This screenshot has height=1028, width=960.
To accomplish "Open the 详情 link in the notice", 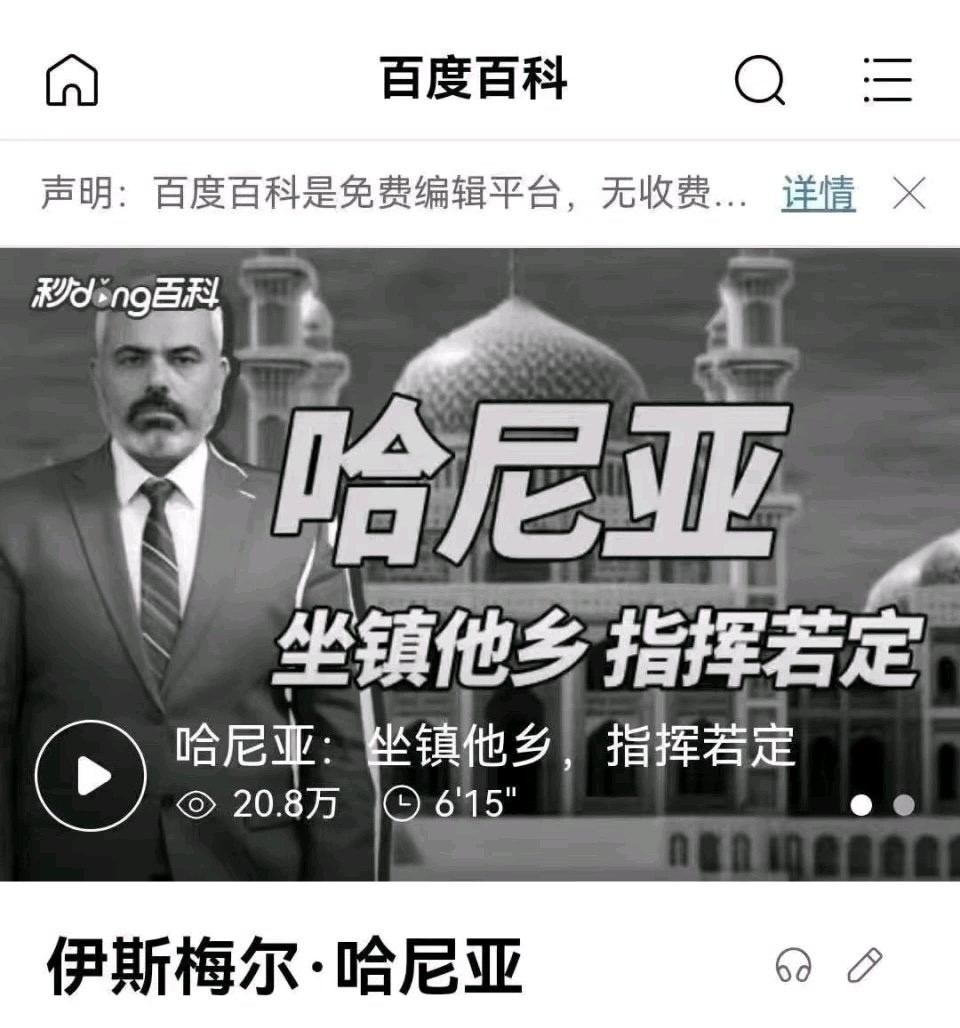I will [818, 193].
